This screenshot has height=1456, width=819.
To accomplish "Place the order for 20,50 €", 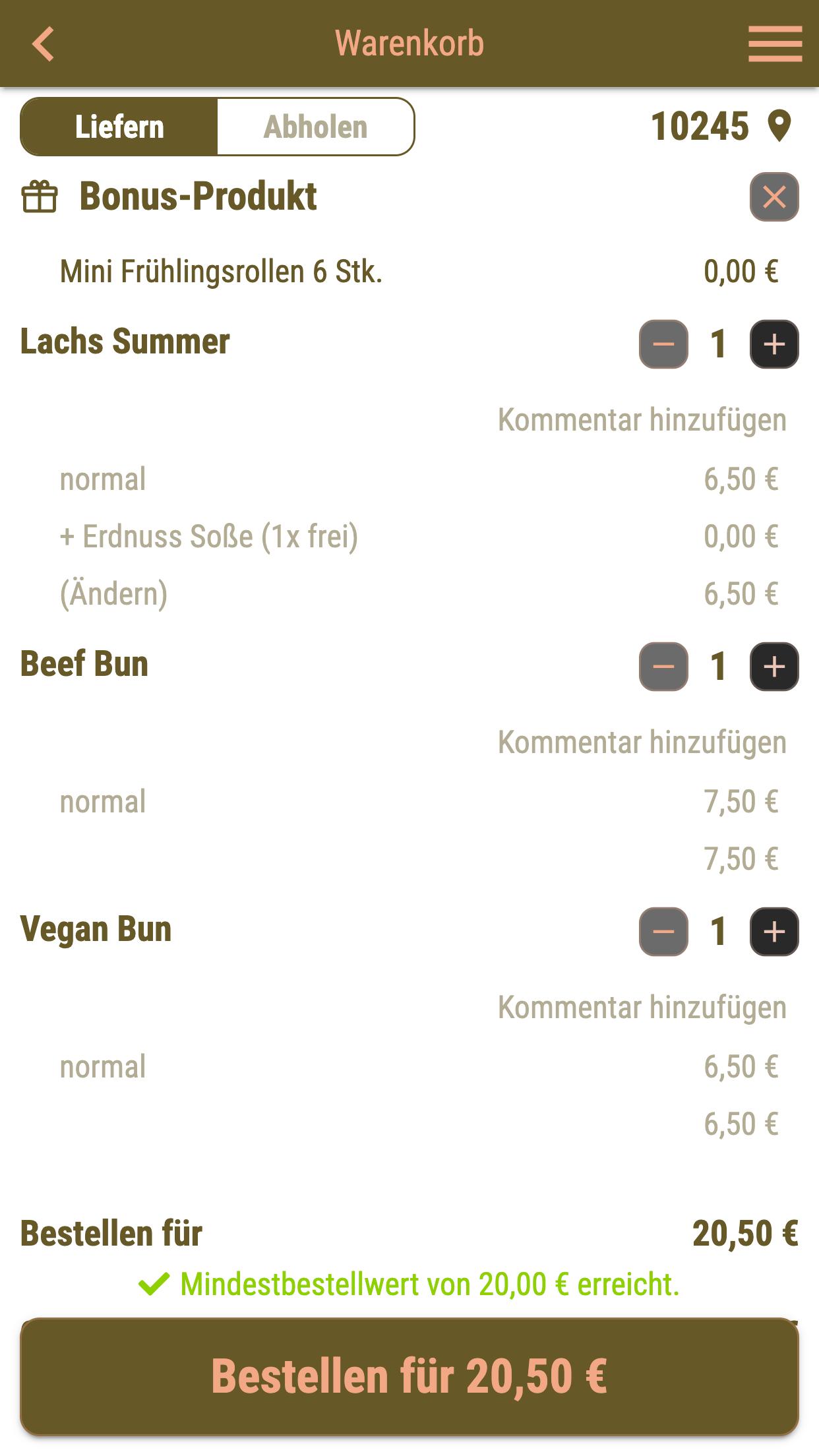I will 409,1376.
